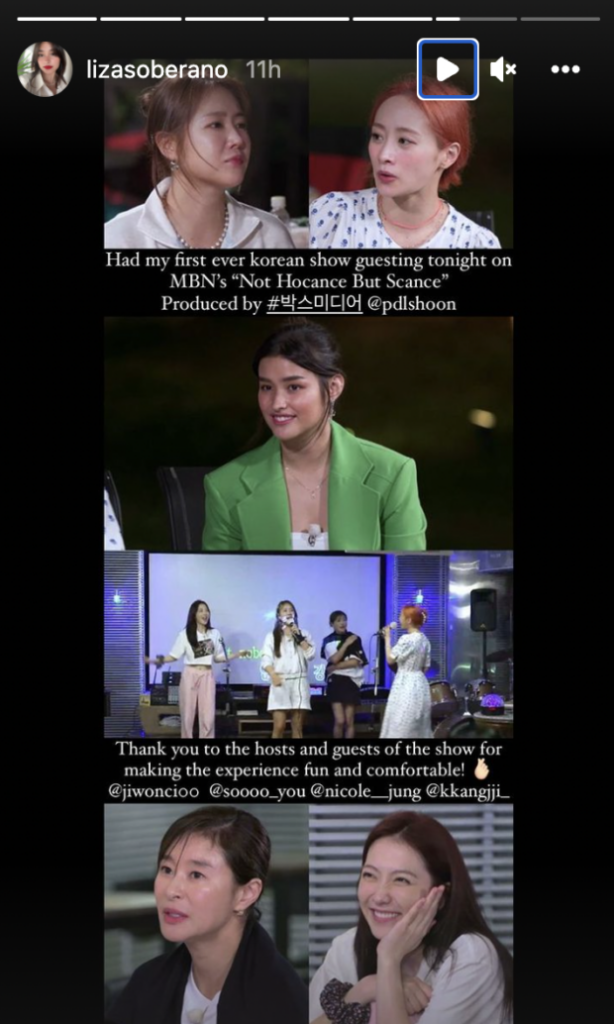
Task: Unmute the story audio
Action: 503,69
